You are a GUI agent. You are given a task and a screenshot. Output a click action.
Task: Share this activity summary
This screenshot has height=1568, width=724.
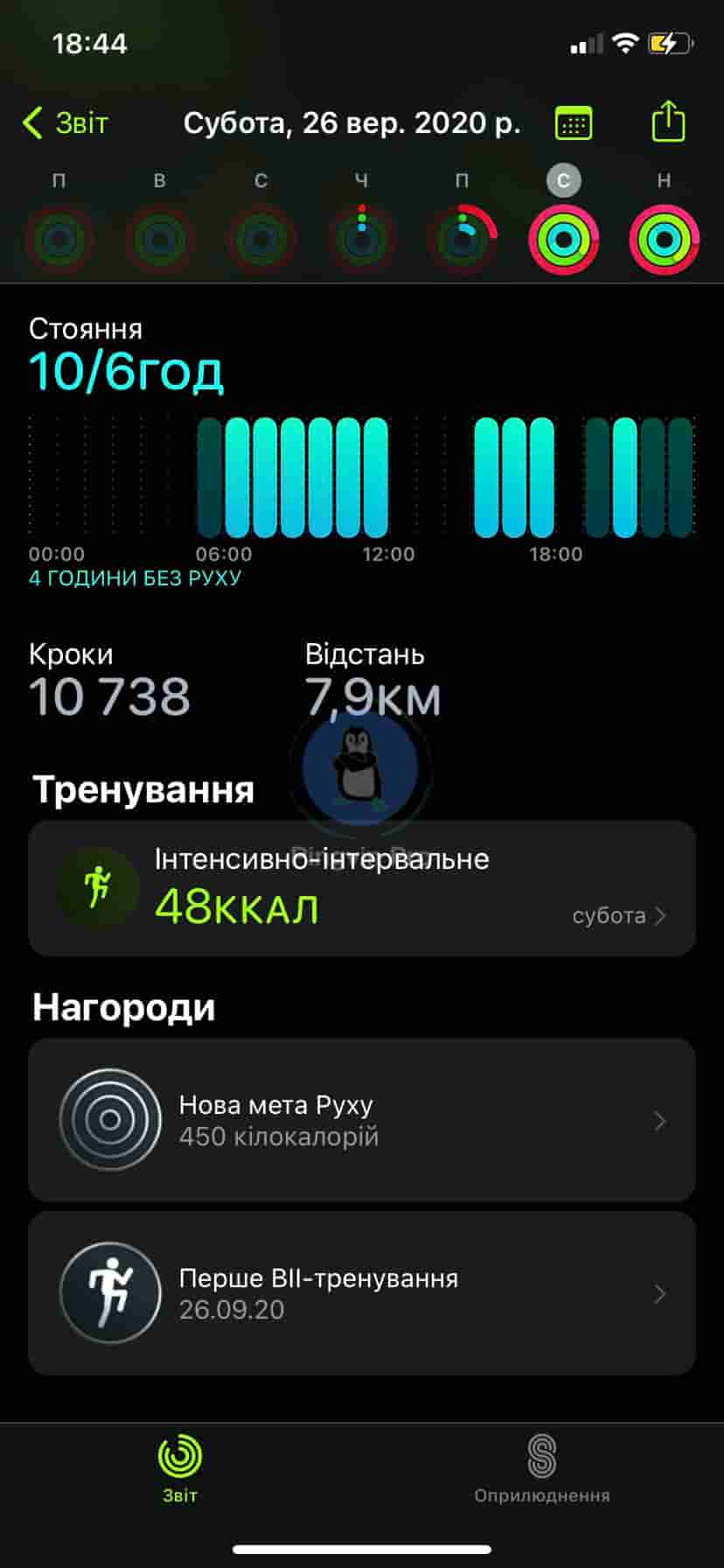(668, 122)
